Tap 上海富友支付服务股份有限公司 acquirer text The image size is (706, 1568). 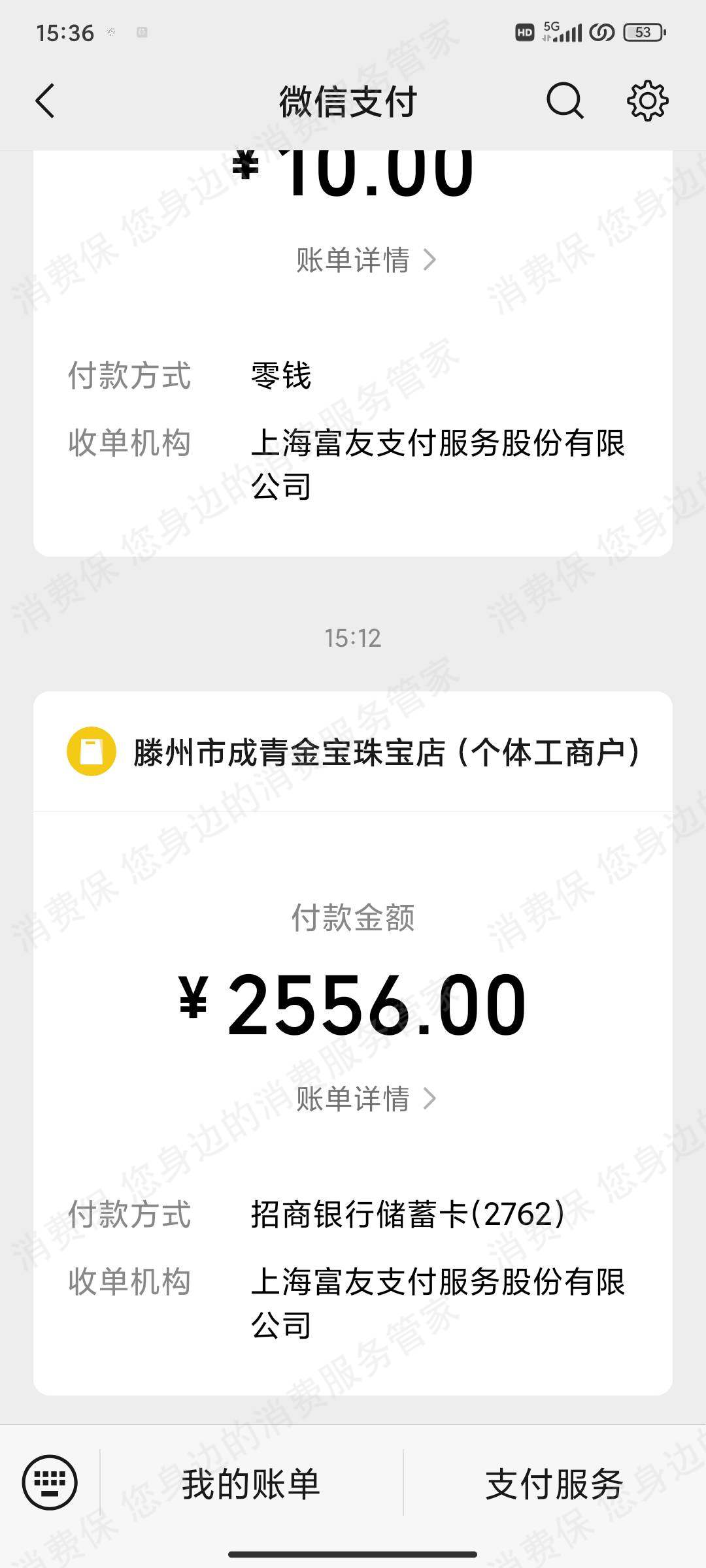[439, 1282]
